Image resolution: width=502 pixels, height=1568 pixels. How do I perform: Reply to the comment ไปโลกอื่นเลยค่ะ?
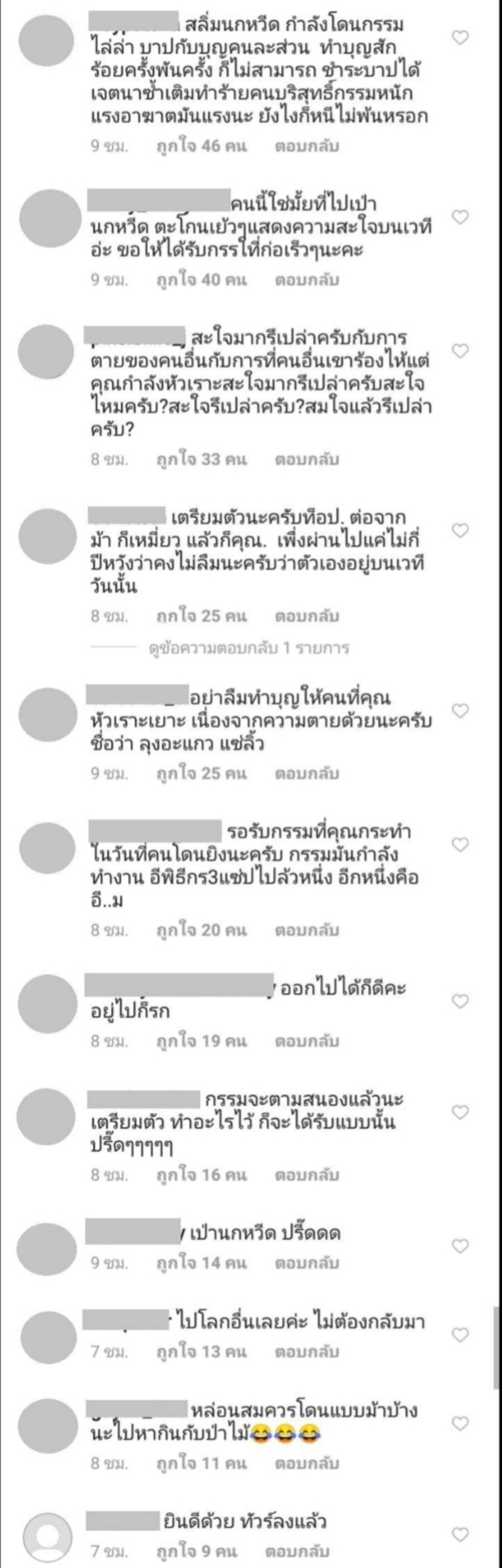point(306,1352)
